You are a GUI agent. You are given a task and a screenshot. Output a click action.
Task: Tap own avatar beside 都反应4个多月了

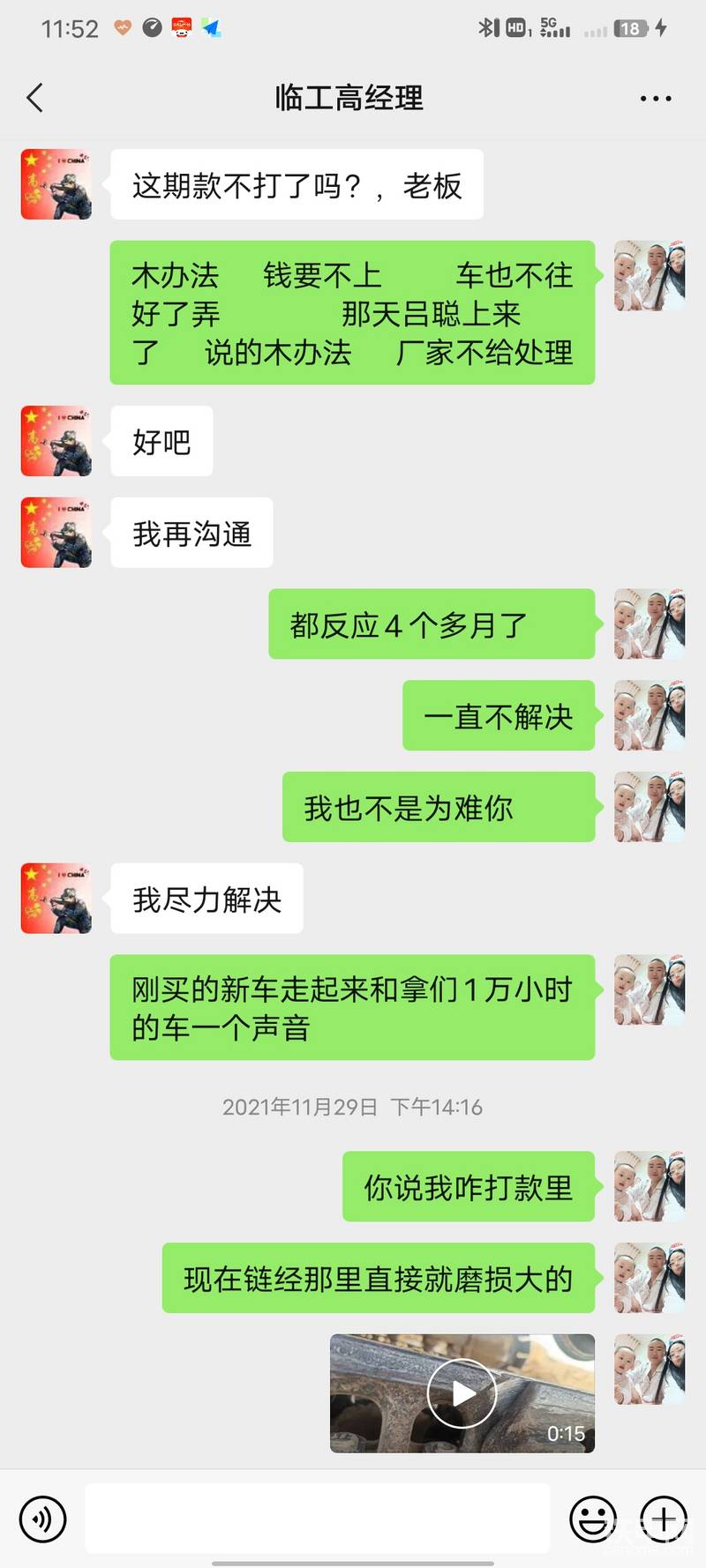(650, 624)
